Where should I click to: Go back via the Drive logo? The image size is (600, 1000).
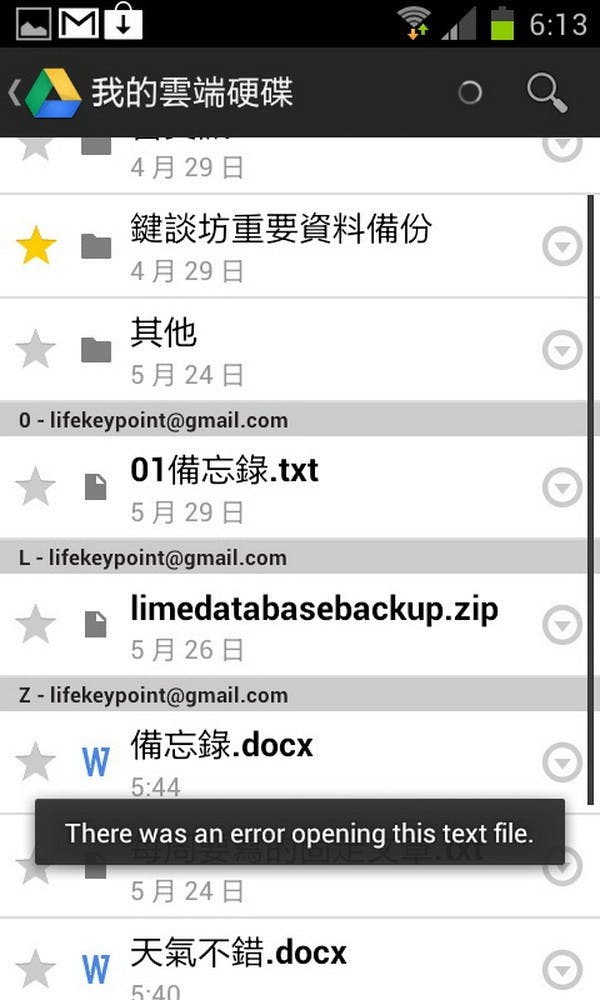coord(45,93)
